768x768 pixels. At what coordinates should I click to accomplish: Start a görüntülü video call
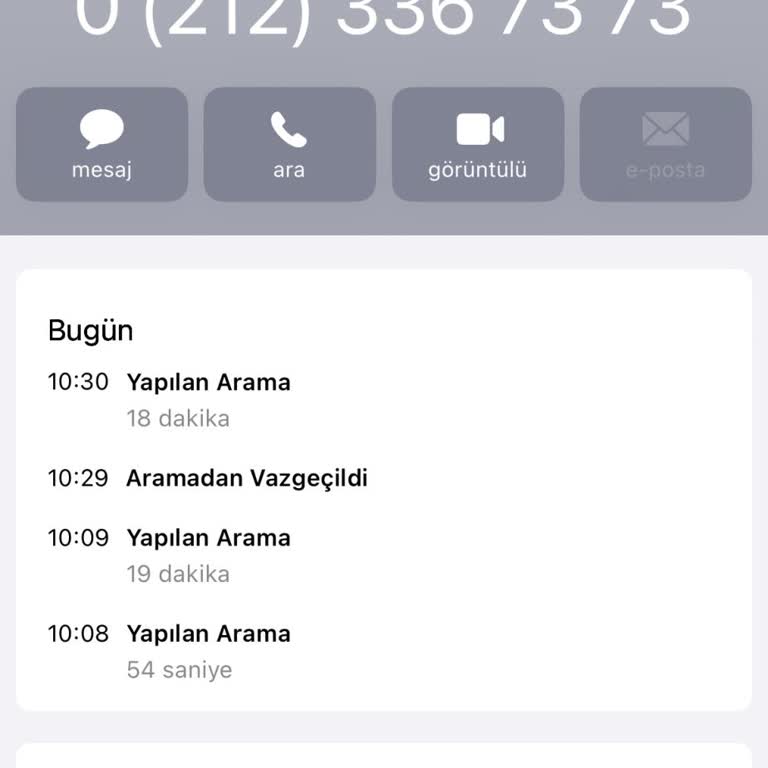(478, 145)
